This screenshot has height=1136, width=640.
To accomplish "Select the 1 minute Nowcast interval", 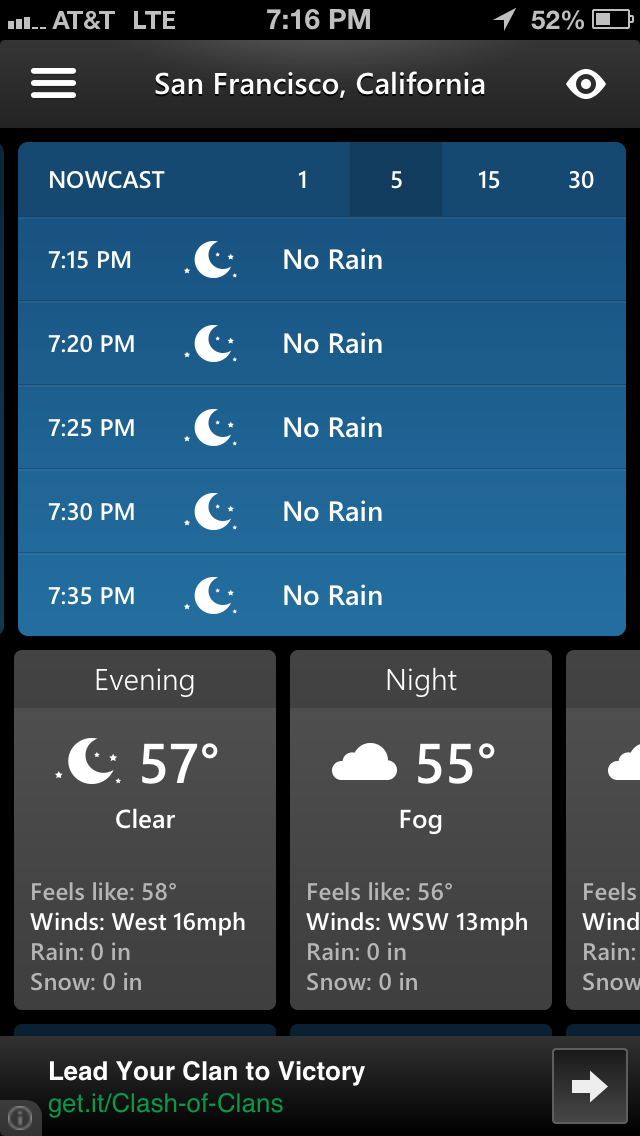I will (302, 180).
